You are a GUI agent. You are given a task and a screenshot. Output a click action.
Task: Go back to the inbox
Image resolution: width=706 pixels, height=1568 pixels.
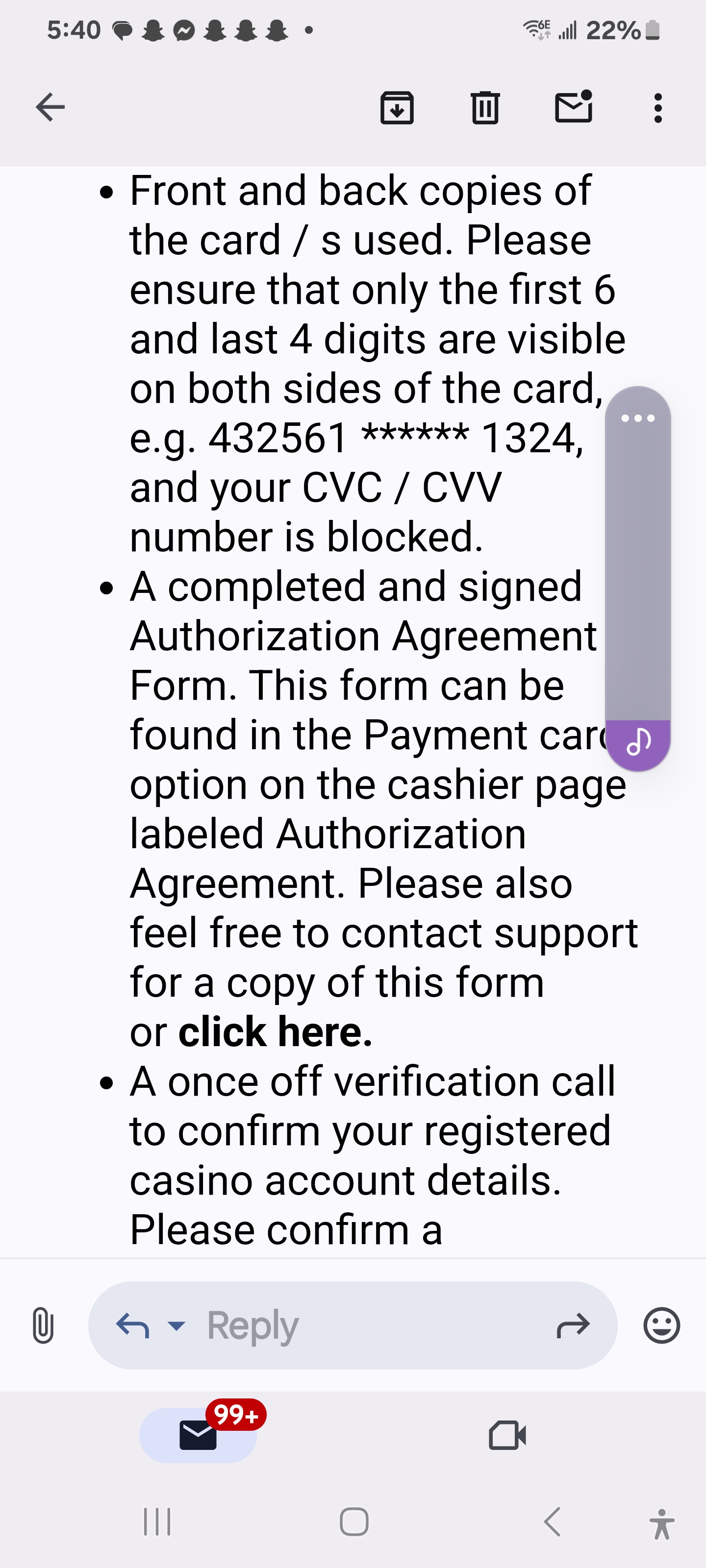click(50, 108)
